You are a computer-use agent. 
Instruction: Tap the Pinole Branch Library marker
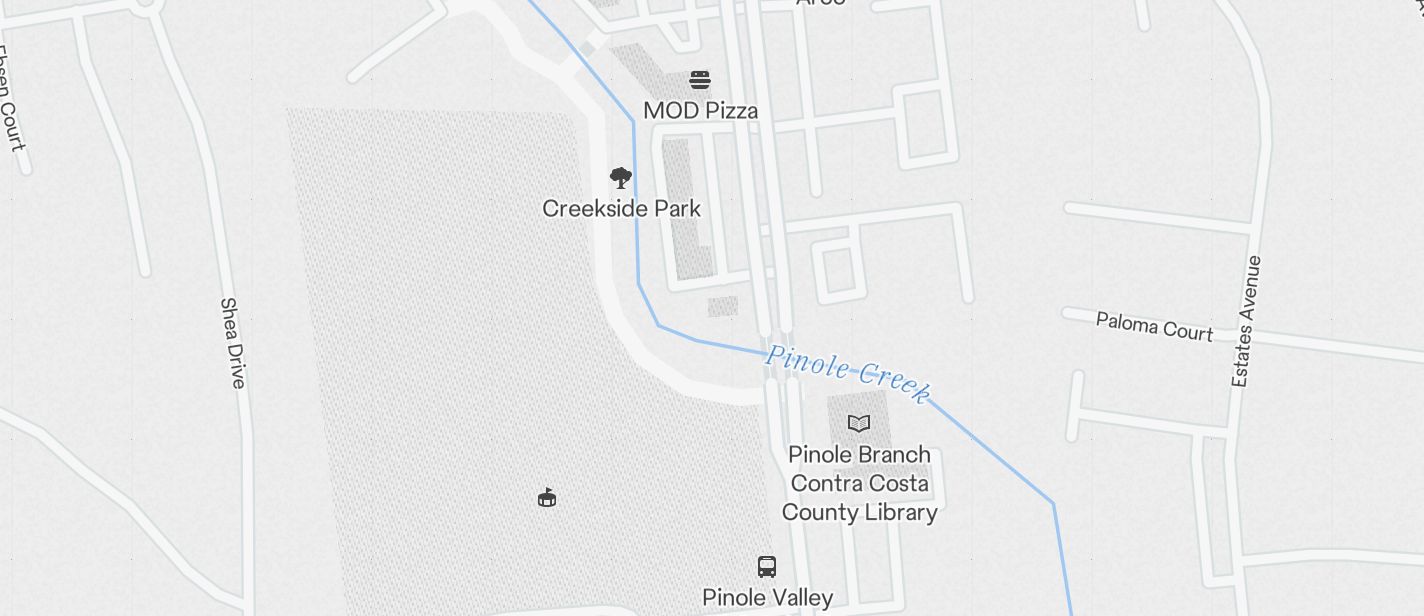click(x=859, y=423)
